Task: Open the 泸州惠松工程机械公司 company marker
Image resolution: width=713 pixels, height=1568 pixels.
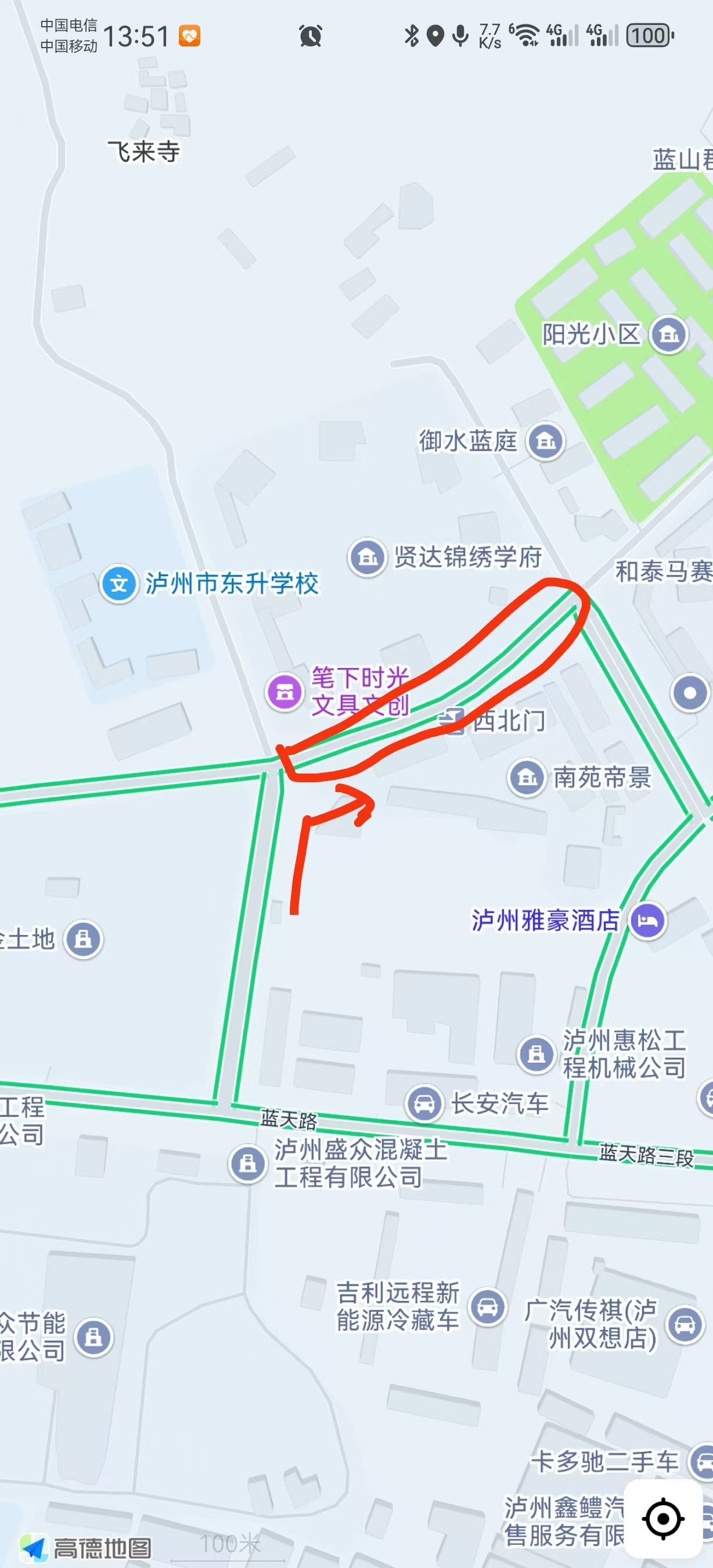Action: click(x=536, y=1053)
